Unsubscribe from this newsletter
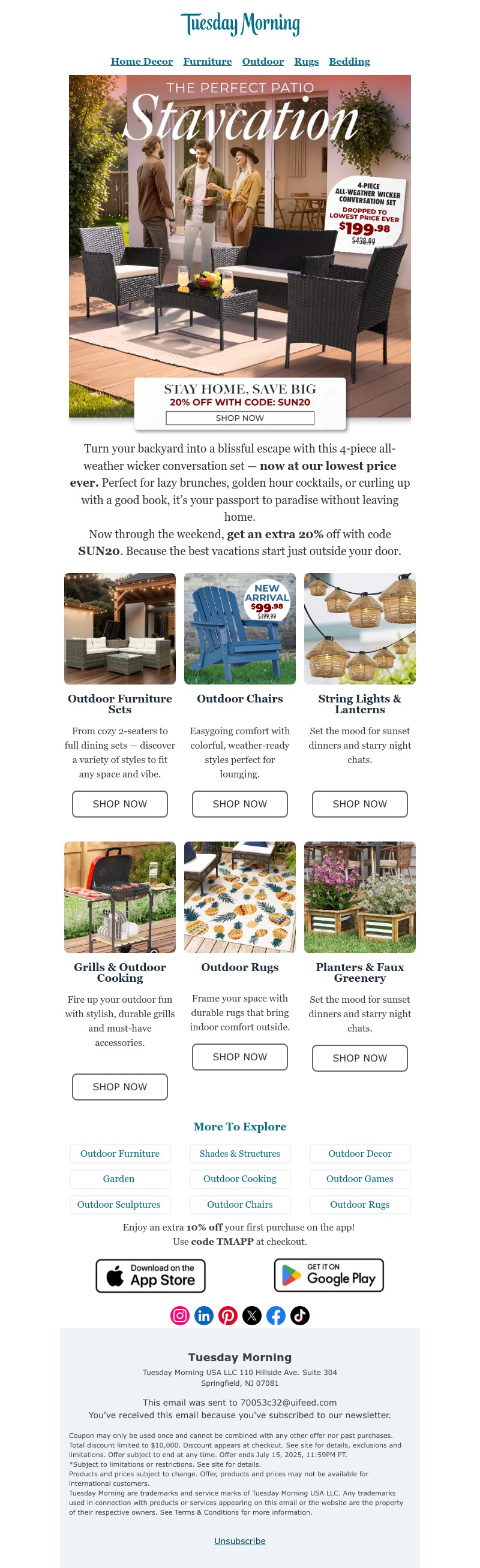This screenshot has height=1568, width=480. 239,1540
